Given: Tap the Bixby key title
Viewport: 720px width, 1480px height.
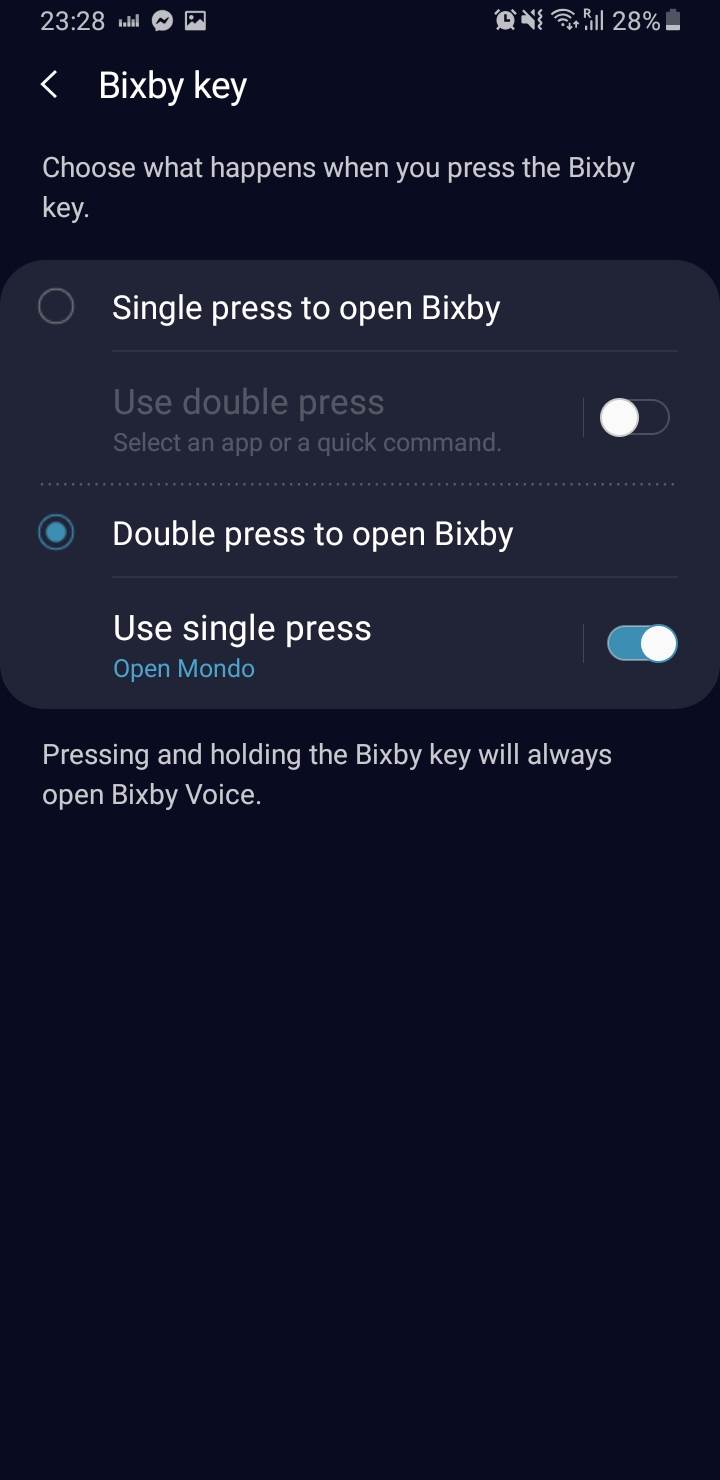Looking at the screenshot, I should click(171, 86).
